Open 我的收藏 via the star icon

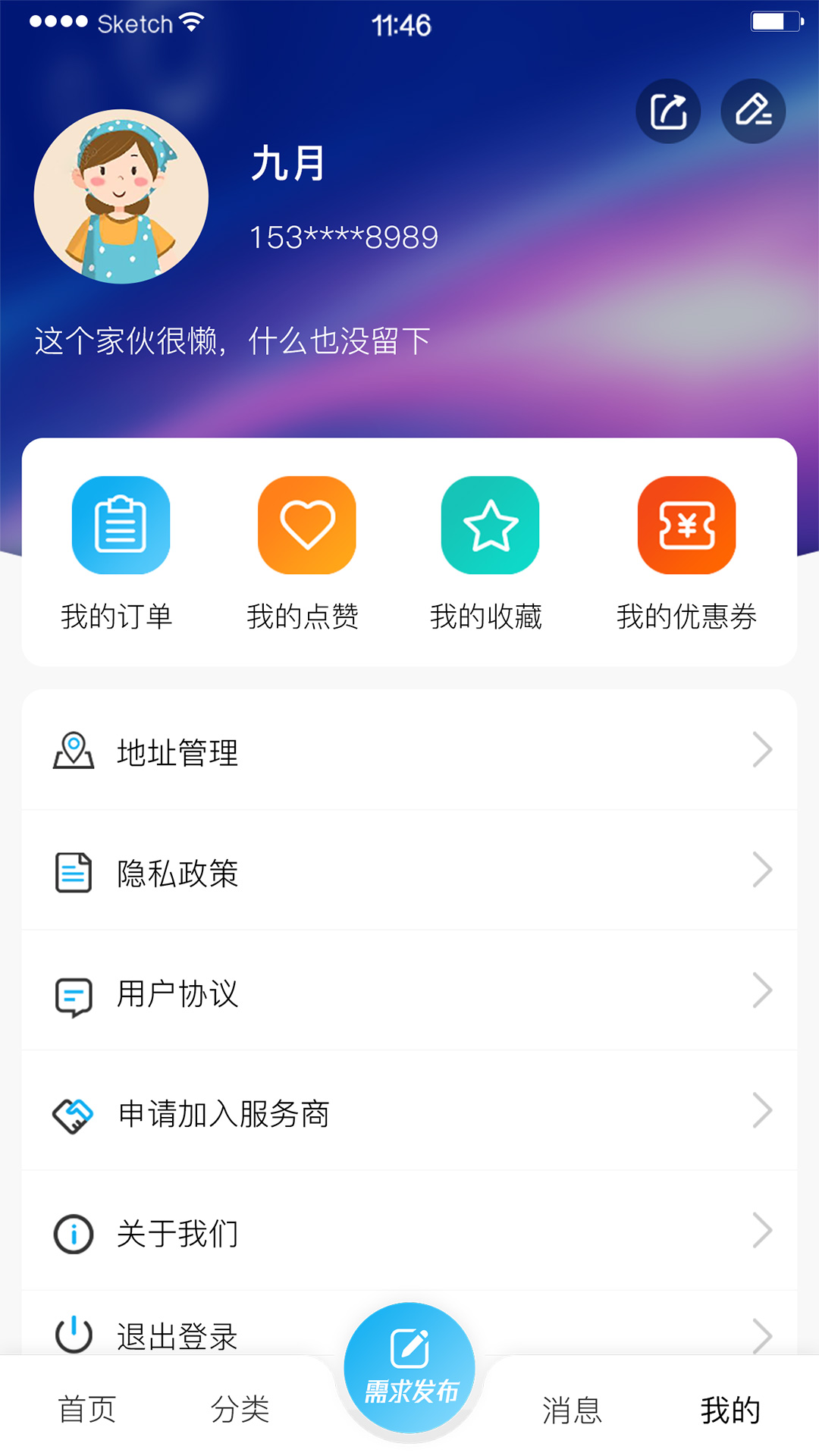pyautogui.click(x=491, y=525)
